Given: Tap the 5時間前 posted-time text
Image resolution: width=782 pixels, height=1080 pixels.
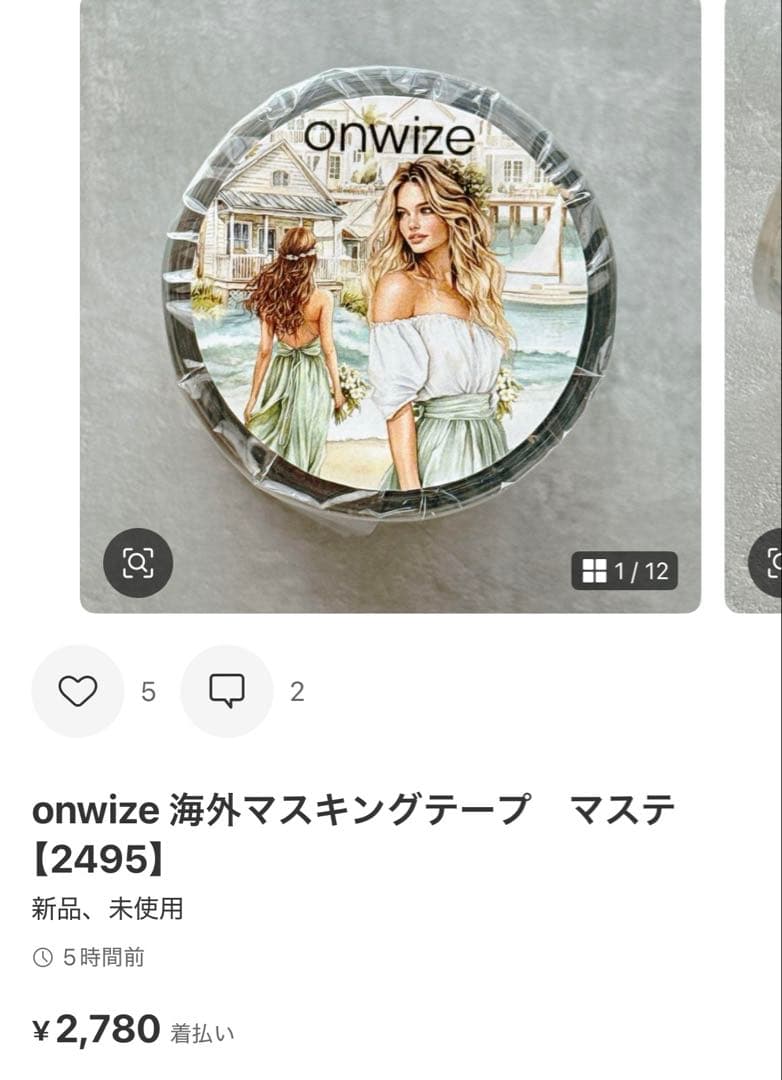Looking at the screenshot, I should 104,955.
